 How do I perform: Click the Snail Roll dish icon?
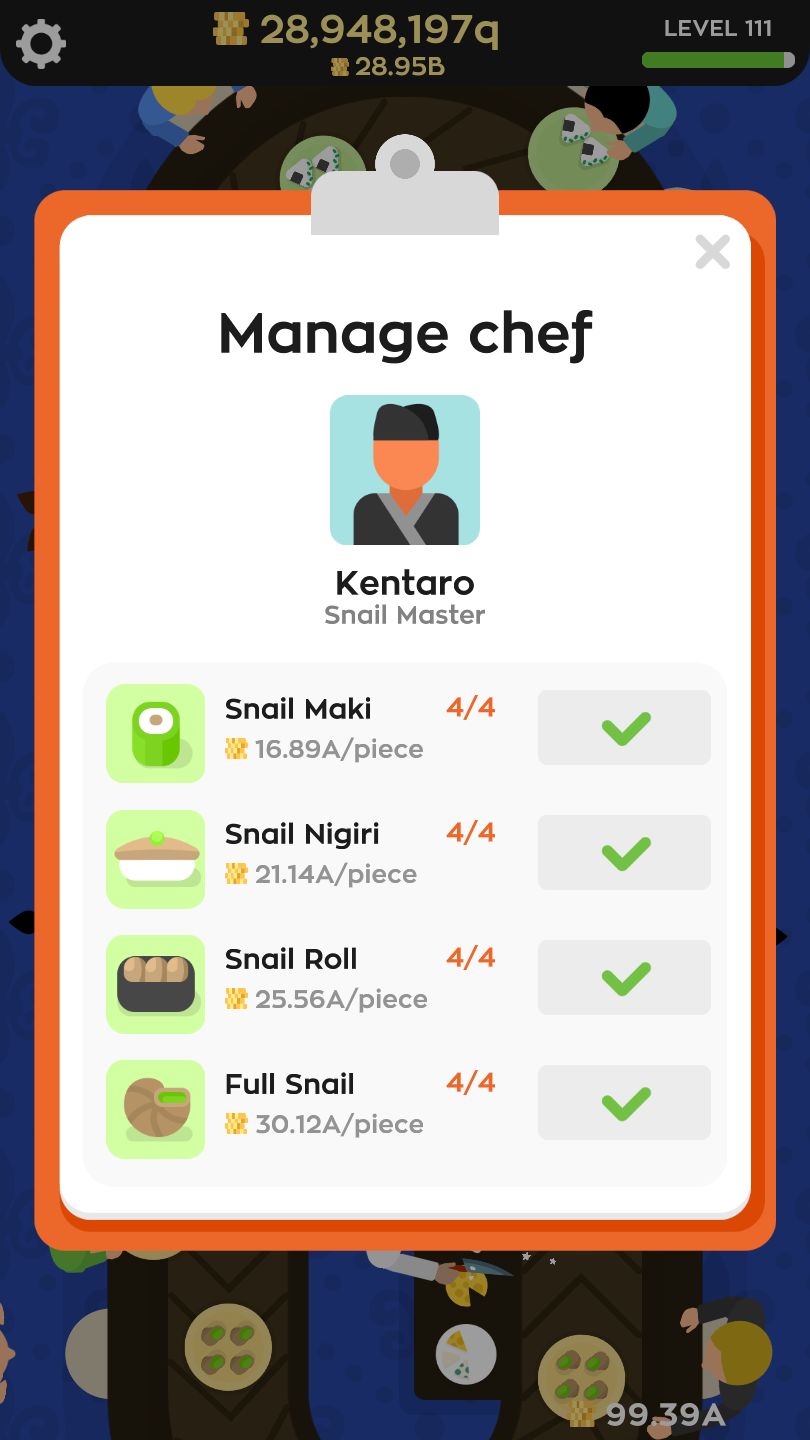pyautogui.click(x=155, y=983)
